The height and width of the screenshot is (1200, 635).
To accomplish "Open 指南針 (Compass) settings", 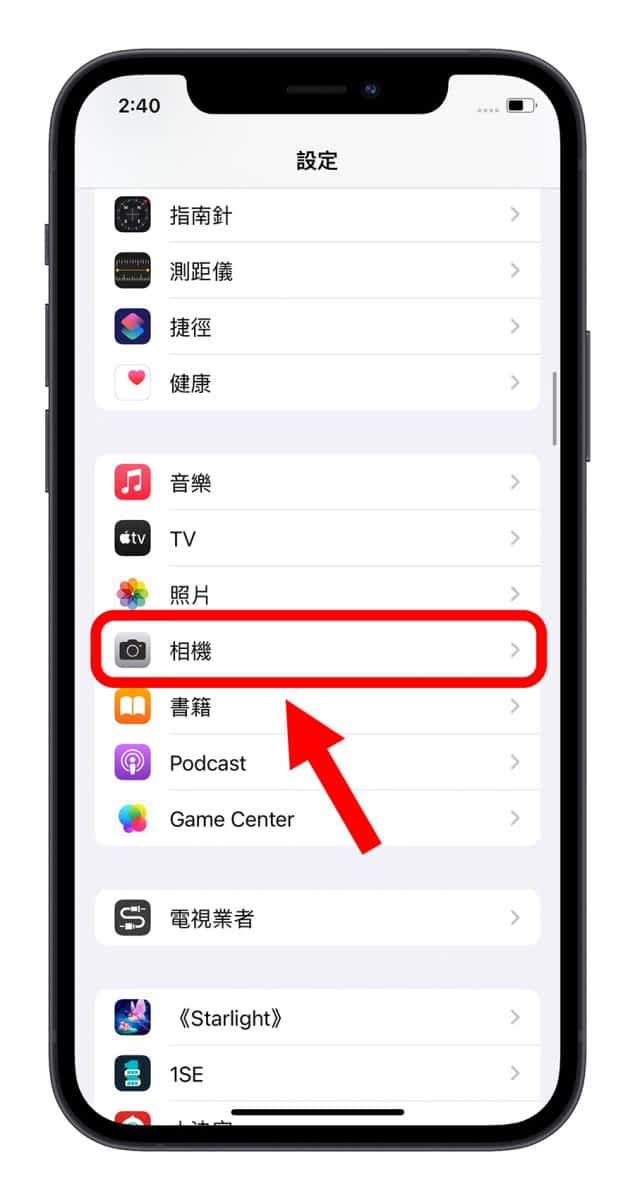I will click(x=316, y=215).
